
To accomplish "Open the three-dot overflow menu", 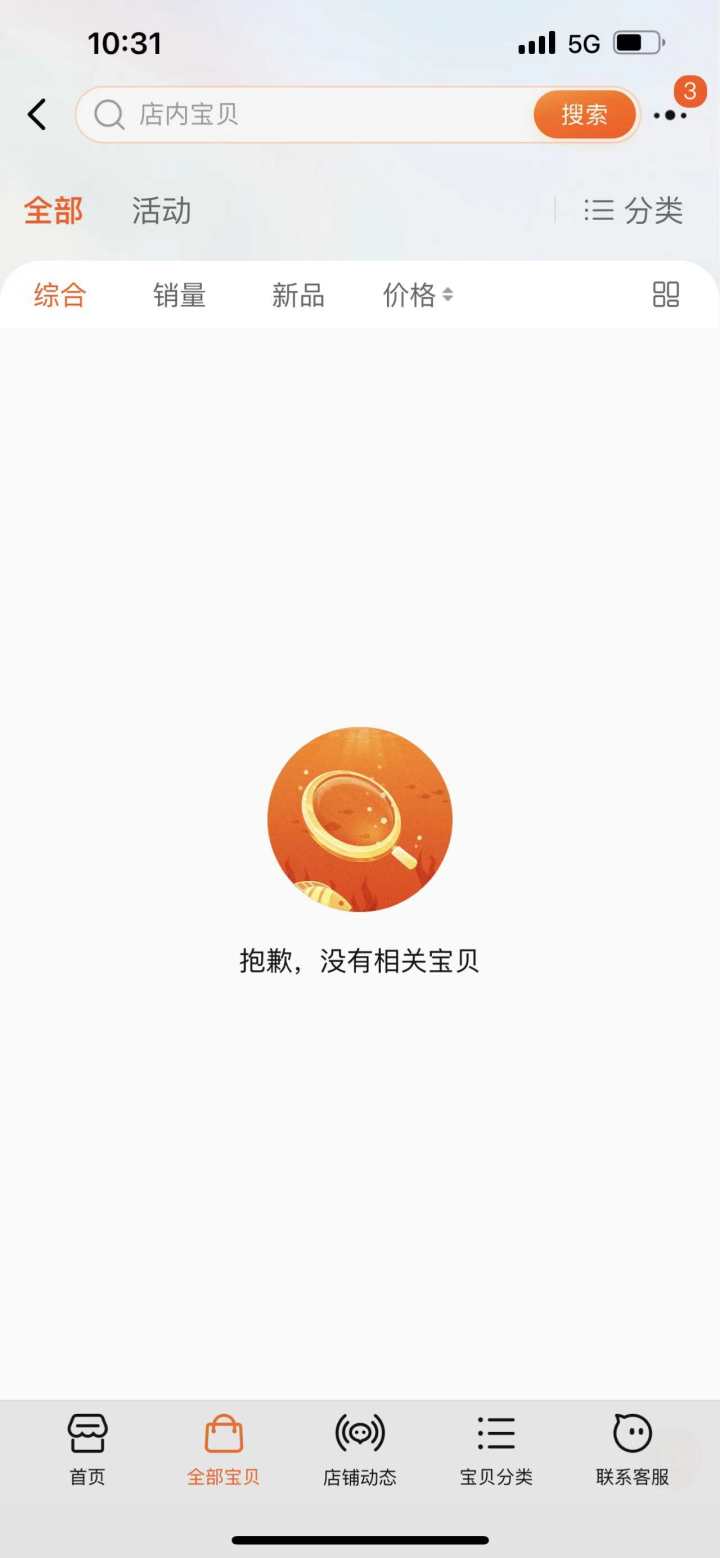I will (670, 115).
